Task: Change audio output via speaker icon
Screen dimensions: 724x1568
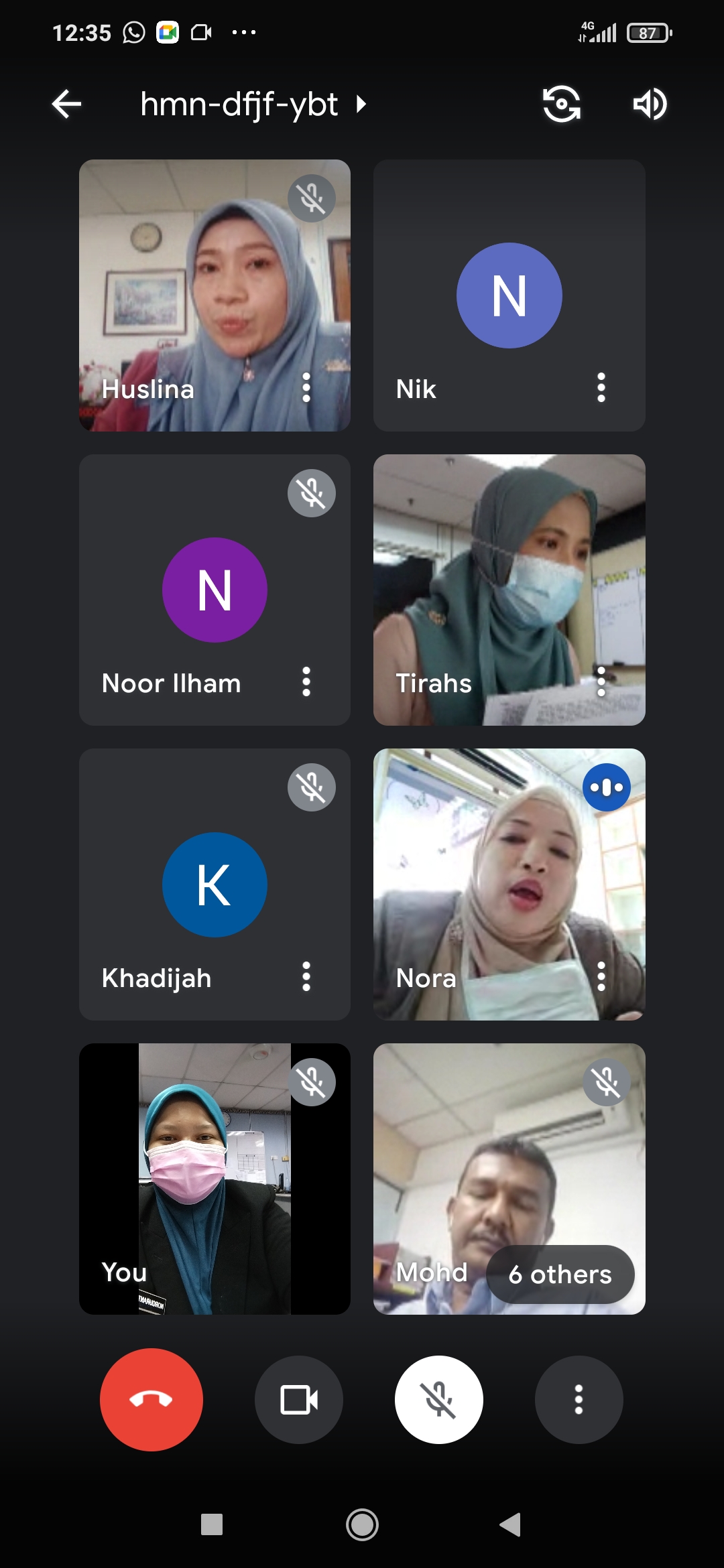Action: click(x=650, y=104)
